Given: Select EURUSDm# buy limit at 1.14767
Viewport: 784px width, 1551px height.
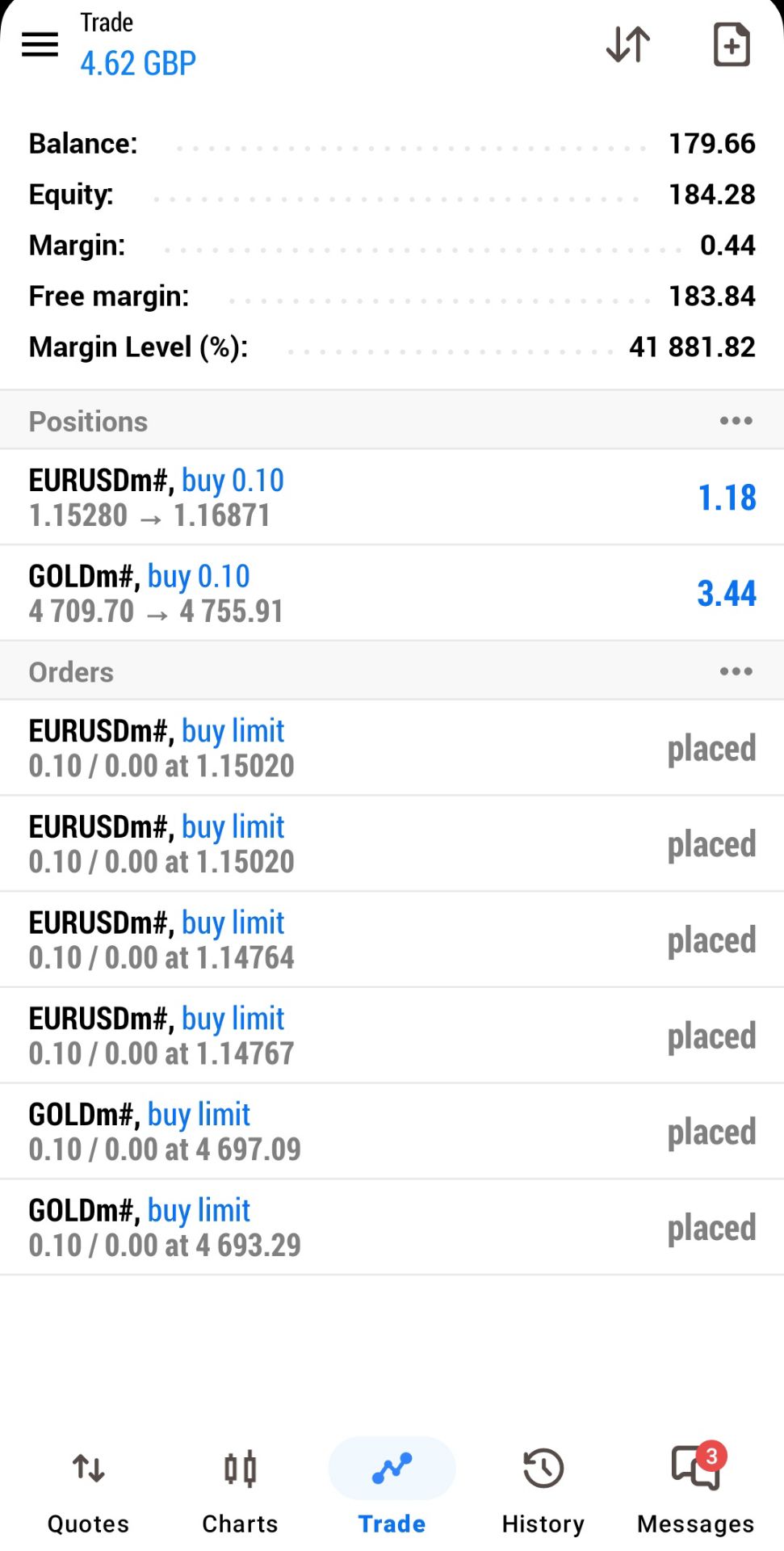Looking at the screenshot, I should (x=392, y=1036).
